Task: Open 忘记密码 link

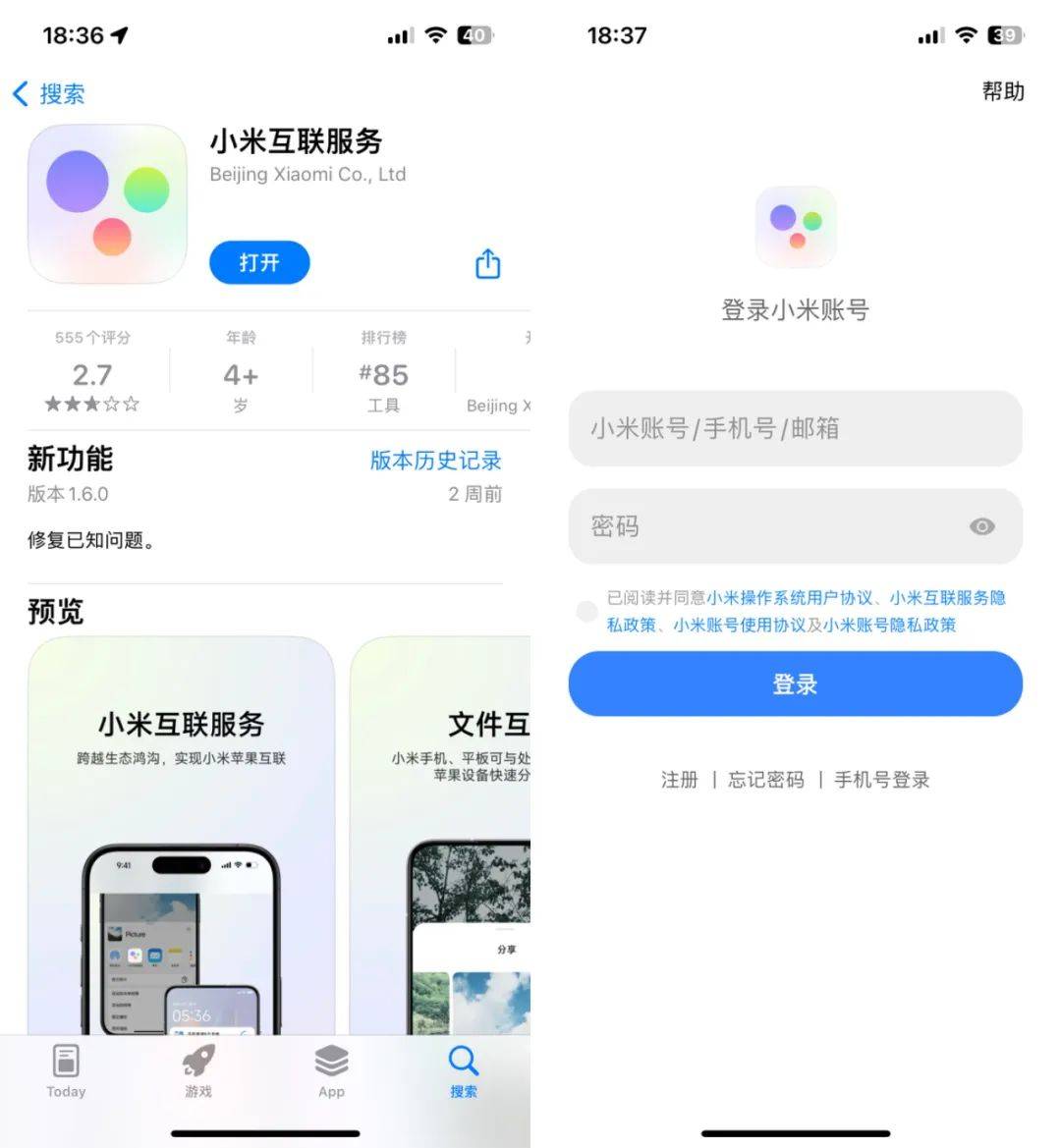Action: tap(765, 780)
